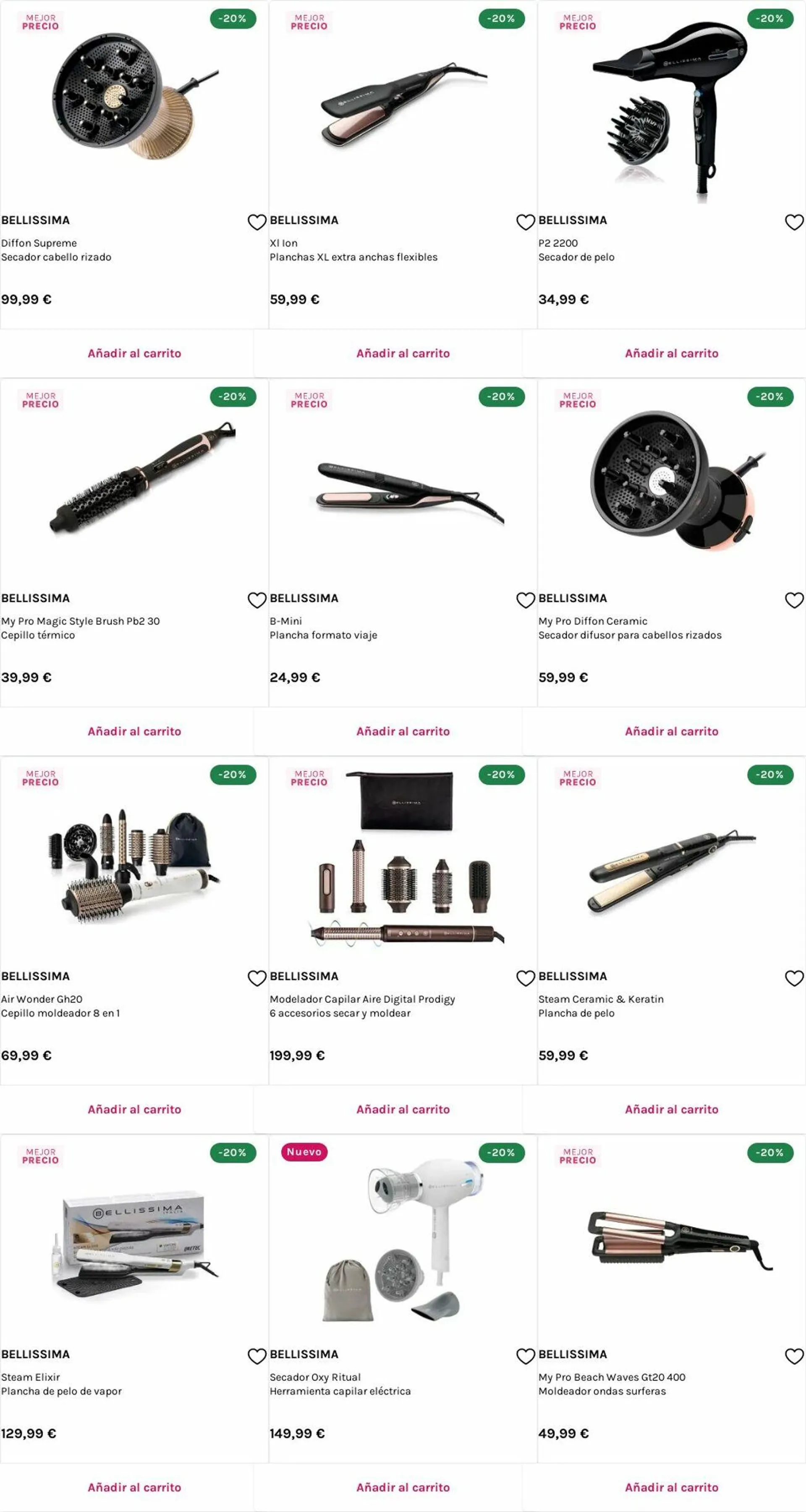This screenshot has width=806, height=1512.
Task: Add Steam Ceramic & Keratin to cart
Action: (x=671, y=1109)
